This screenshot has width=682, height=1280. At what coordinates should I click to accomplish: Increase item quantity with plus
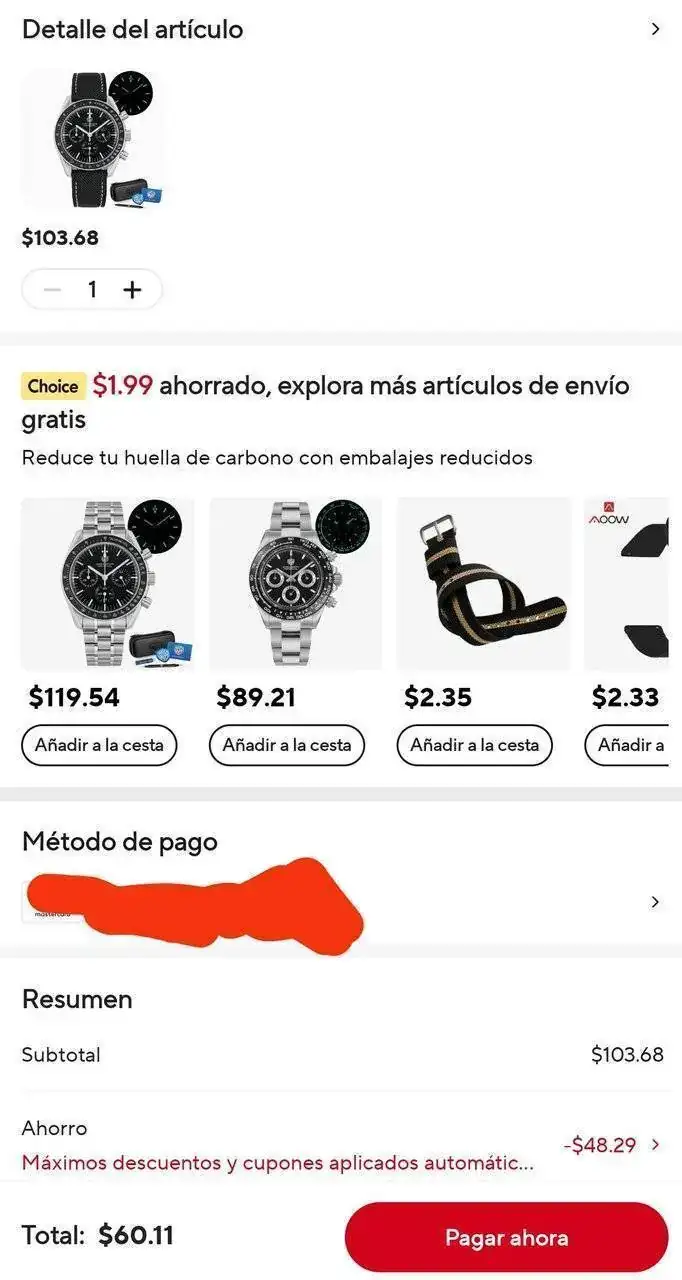pos(132,290)
